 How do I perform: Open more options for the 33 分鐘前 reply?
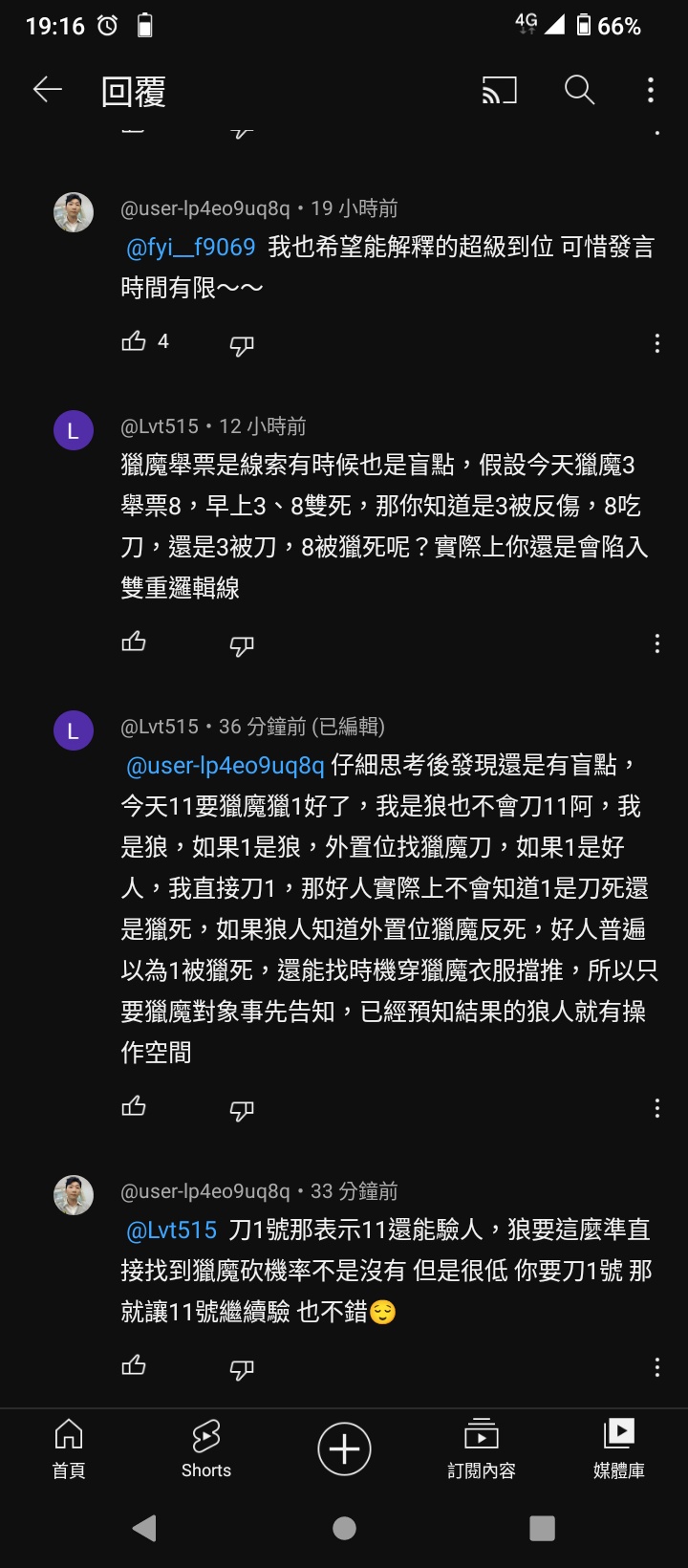point(656,1367)
